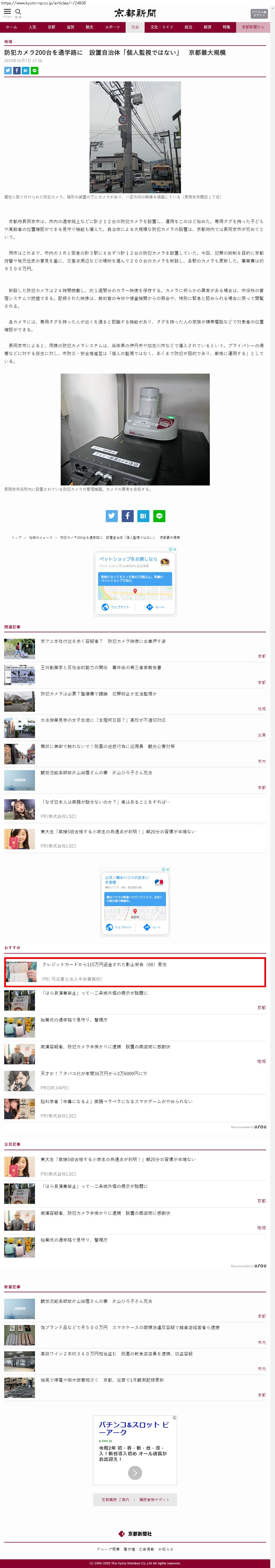Open お知らせ footer link
The height and width of the screenshot is (1568, 275).
click(166, 1549)
